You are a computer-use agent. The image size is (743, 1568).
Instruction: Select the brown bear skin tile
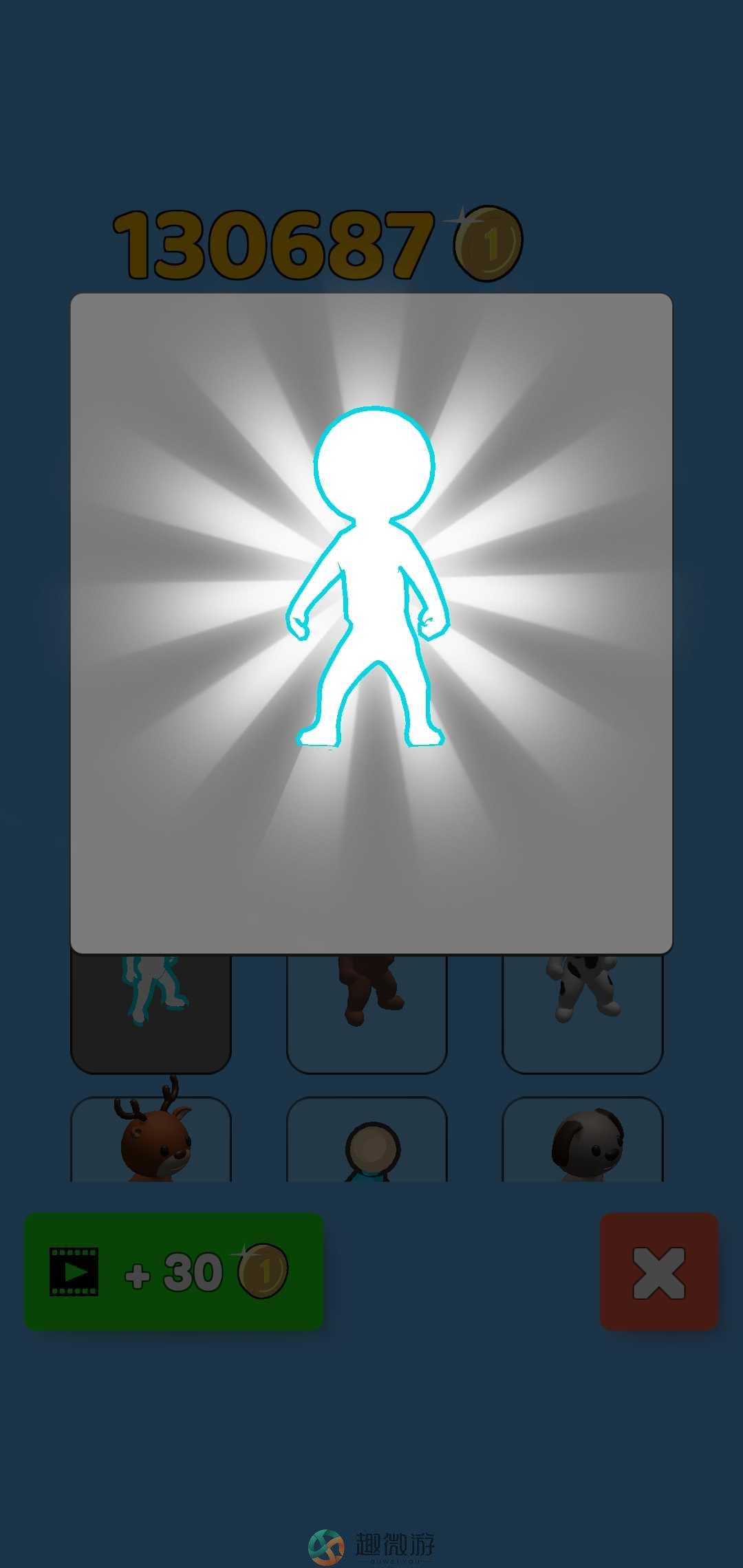pos(367,1011)
